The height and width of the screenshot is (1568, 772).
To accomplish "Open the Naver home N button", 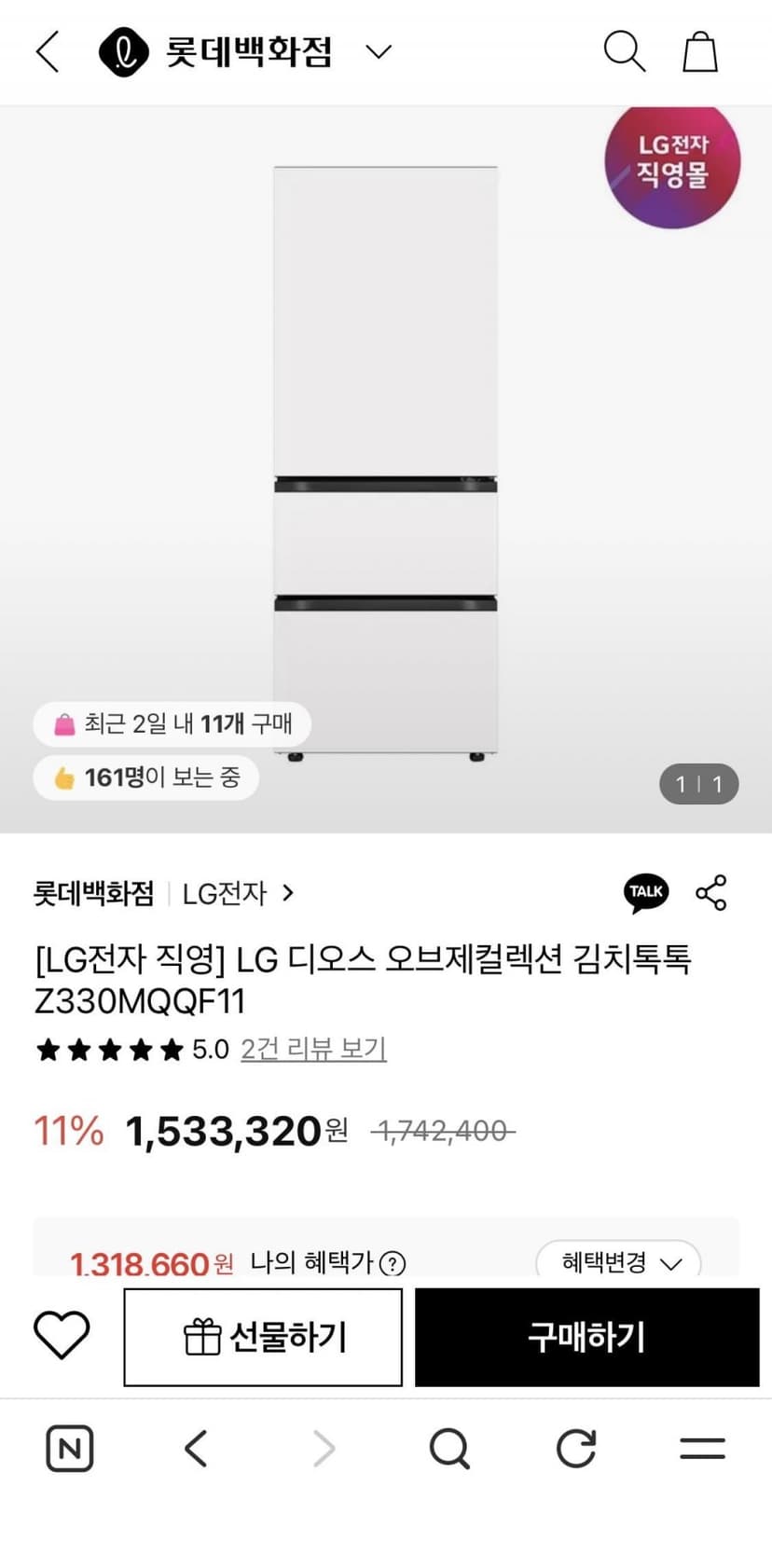I will pos(70,1449).
